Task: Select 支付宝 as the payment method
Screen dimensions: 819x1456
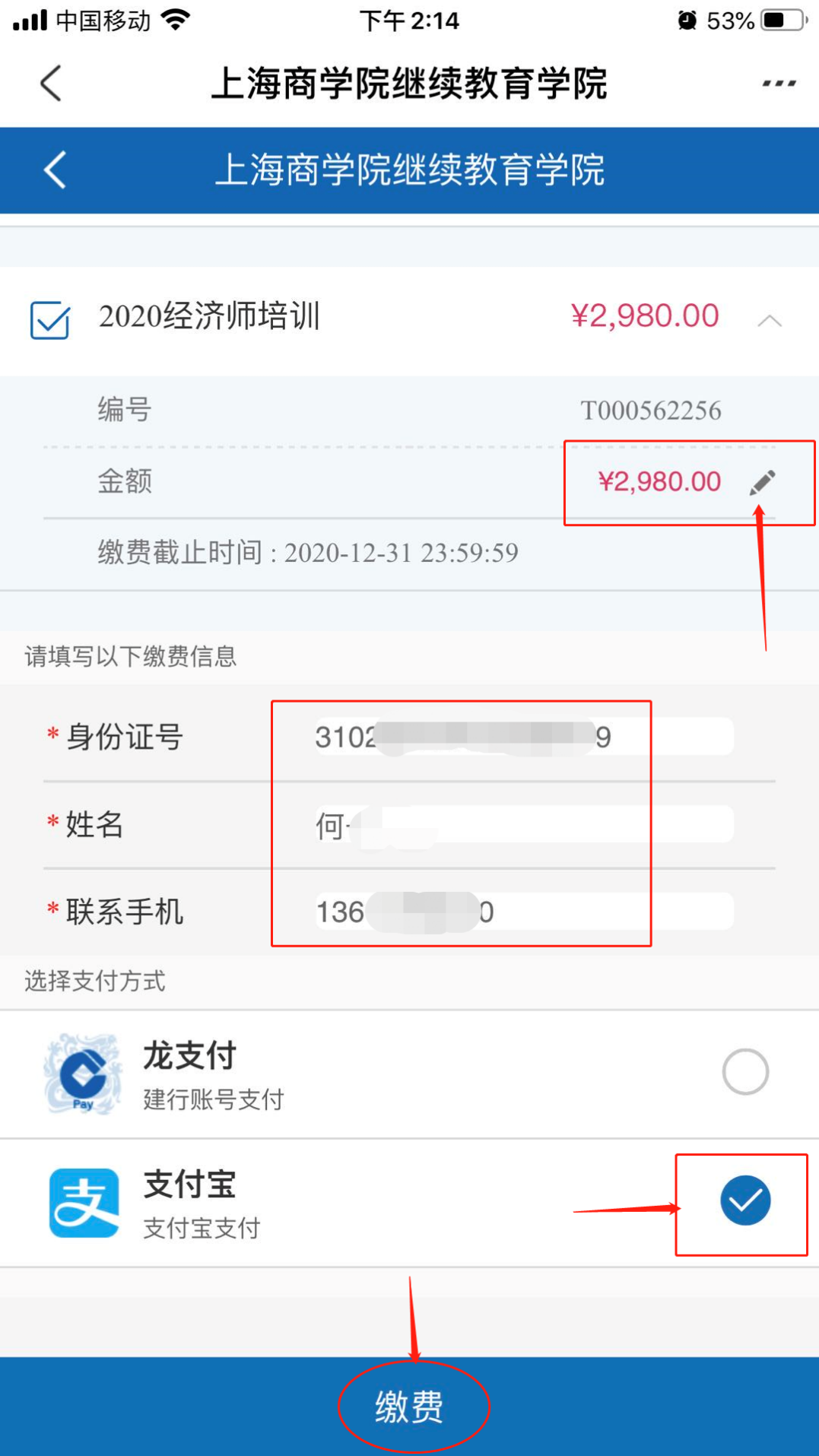Action: pos(409,1203)
